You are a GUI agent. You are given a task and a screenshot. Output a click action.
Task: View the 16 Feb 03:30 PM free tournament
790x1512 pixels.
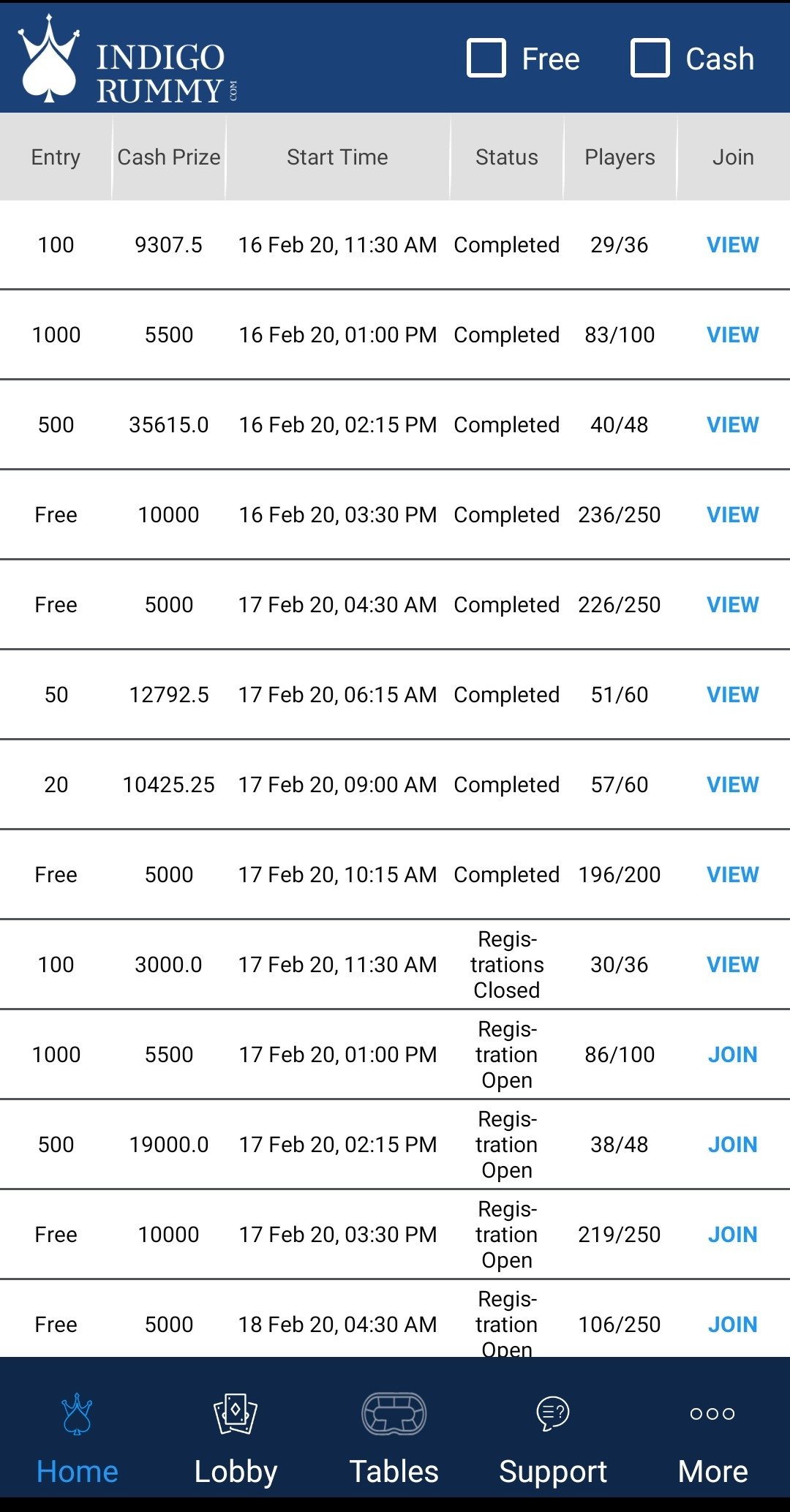(733, 515)
